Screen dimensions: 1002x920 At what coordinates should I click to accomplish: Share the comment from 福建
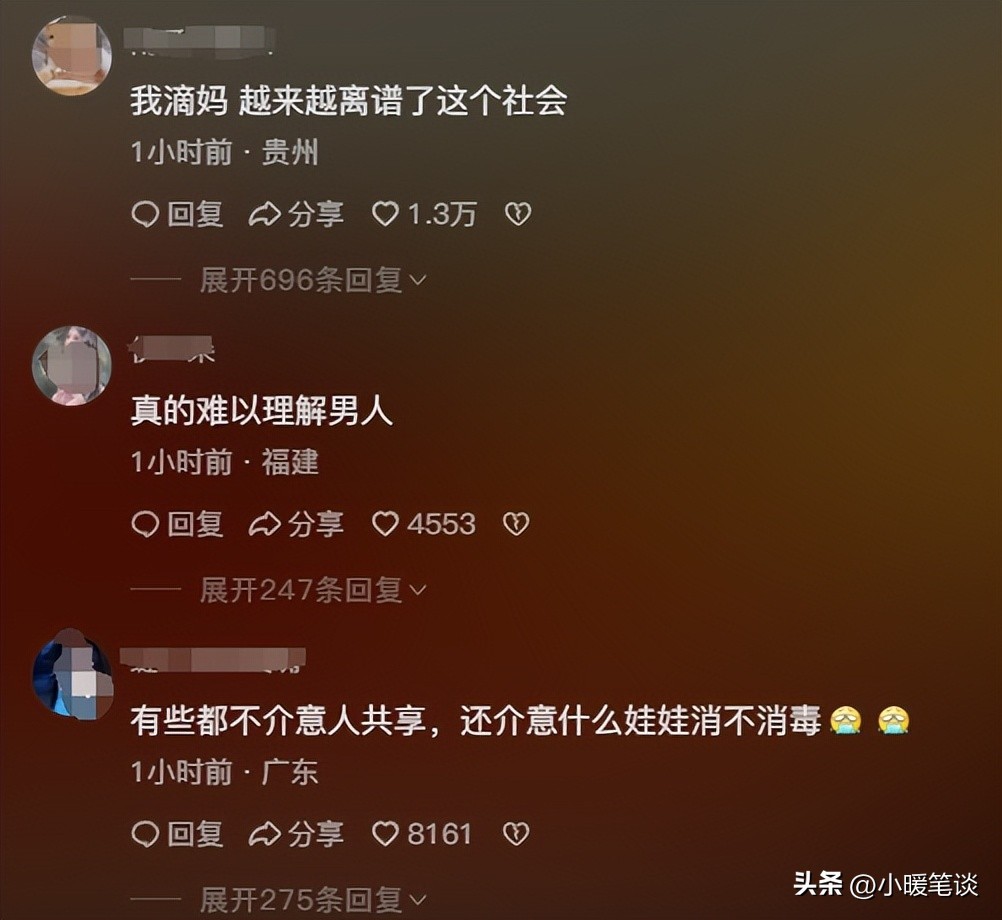click(x=296, y=524)
